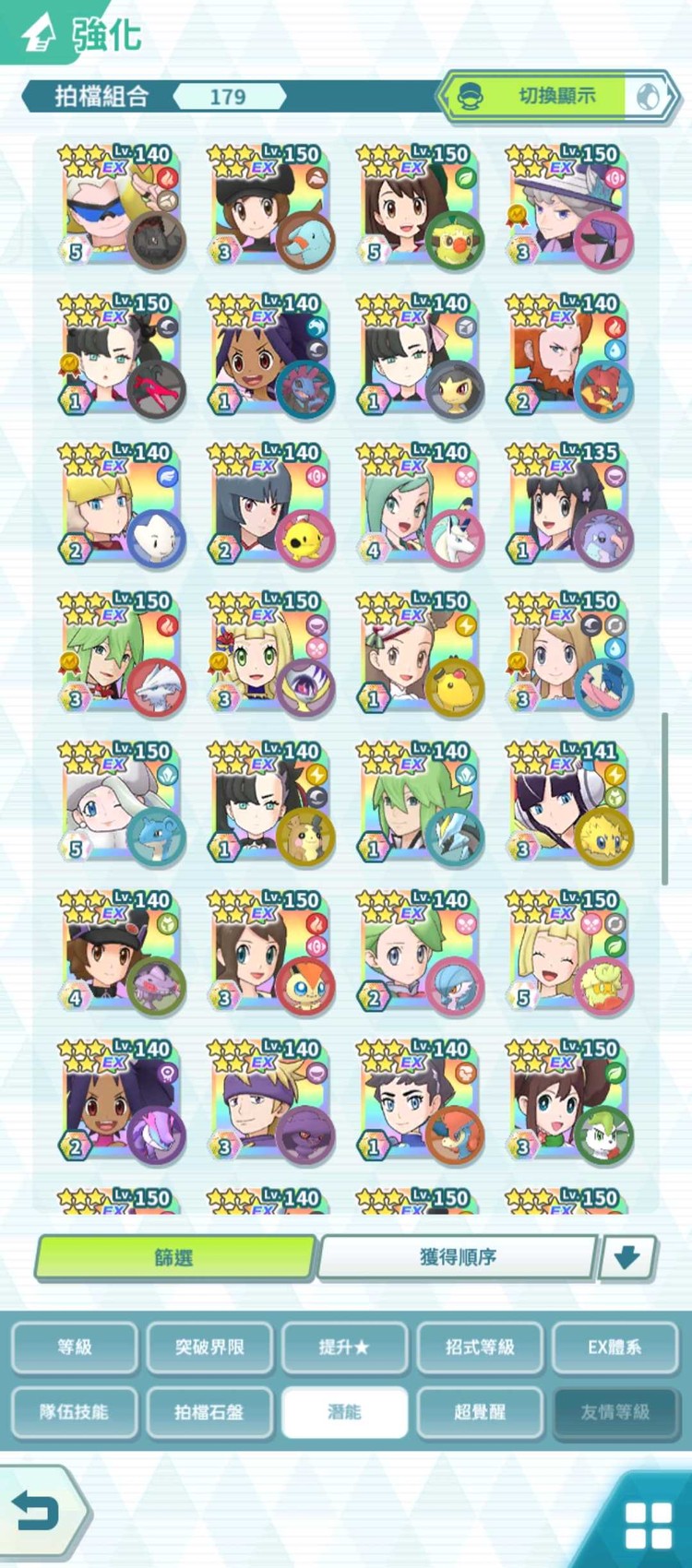Select the sync pair with Lapras

[x=120, y=804]
